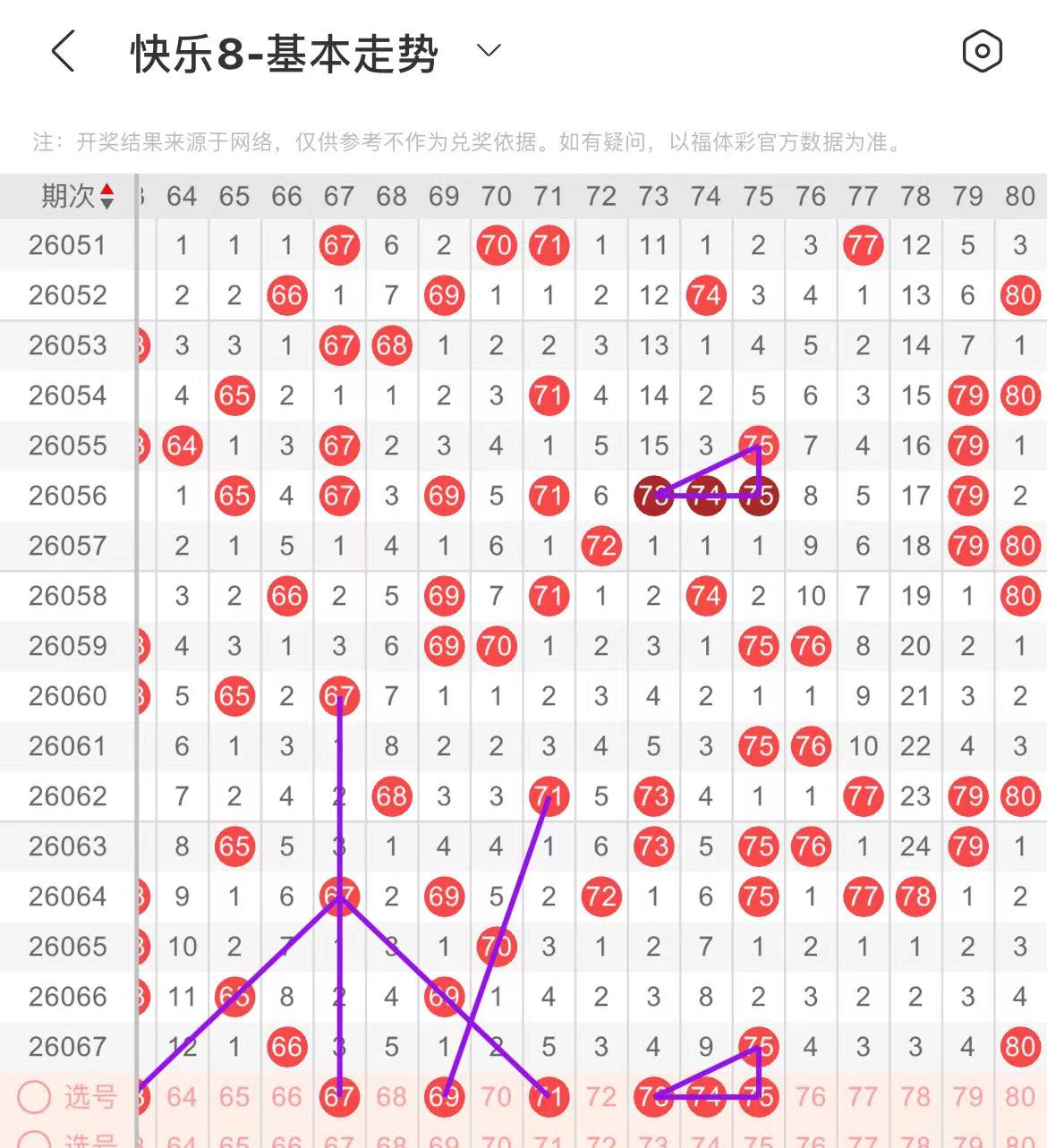Deselect number 67 in the first 选号 row
This screenshot has height=1148, width=1047.
[x=339, y=1097]
